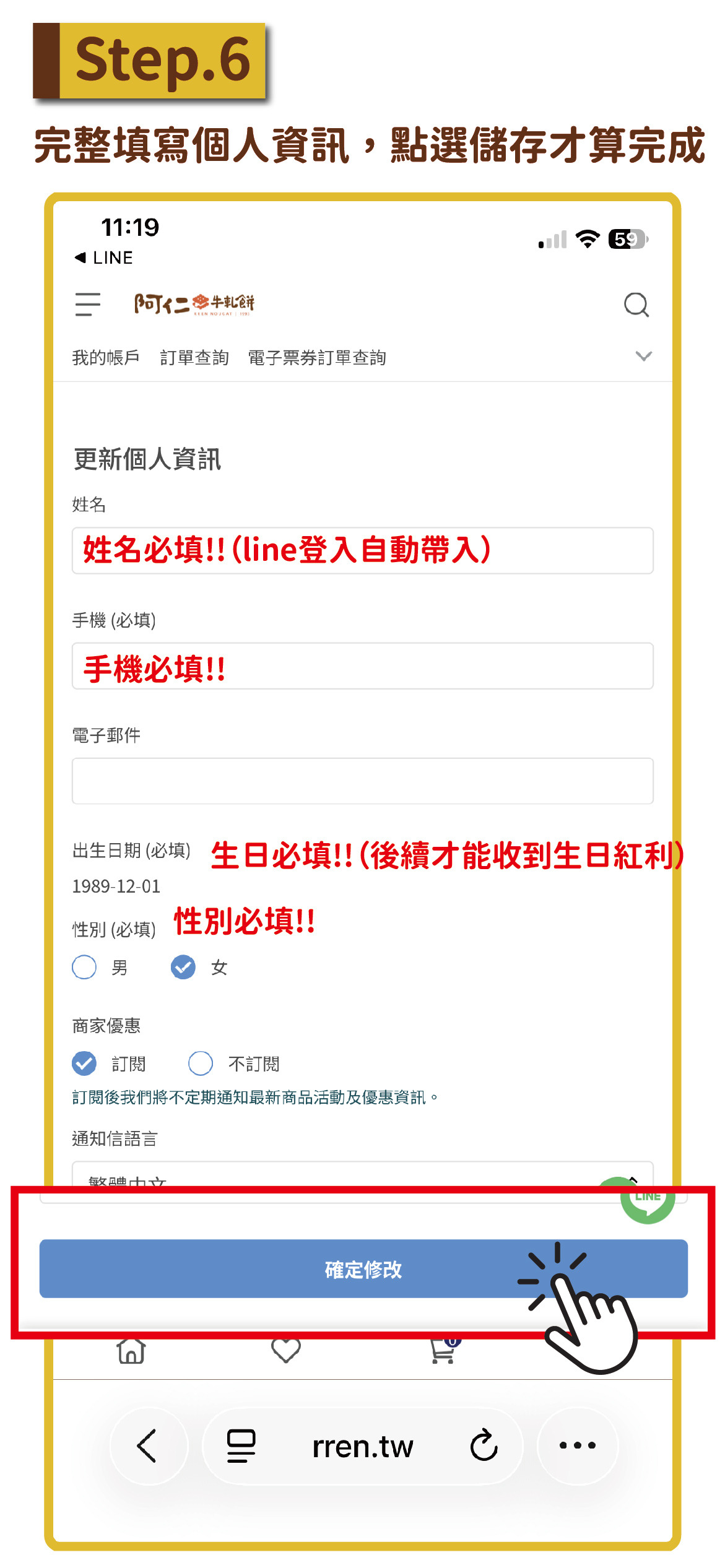Click the floating LINE icon
725x1568 pixels.
pyautogui.click(x=648, y=1198)
